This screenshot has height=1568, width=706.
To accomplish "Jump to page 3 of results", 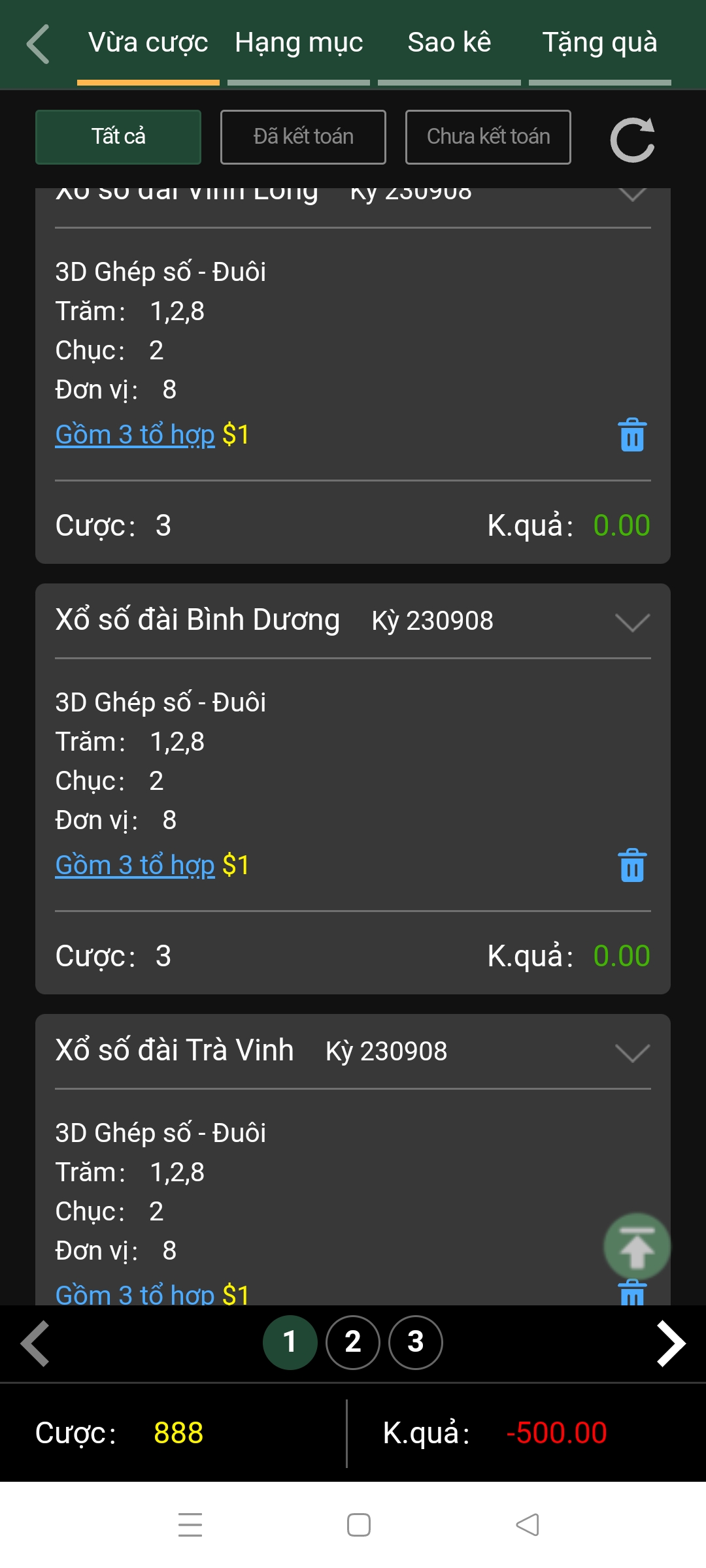I will (416, 1342).
